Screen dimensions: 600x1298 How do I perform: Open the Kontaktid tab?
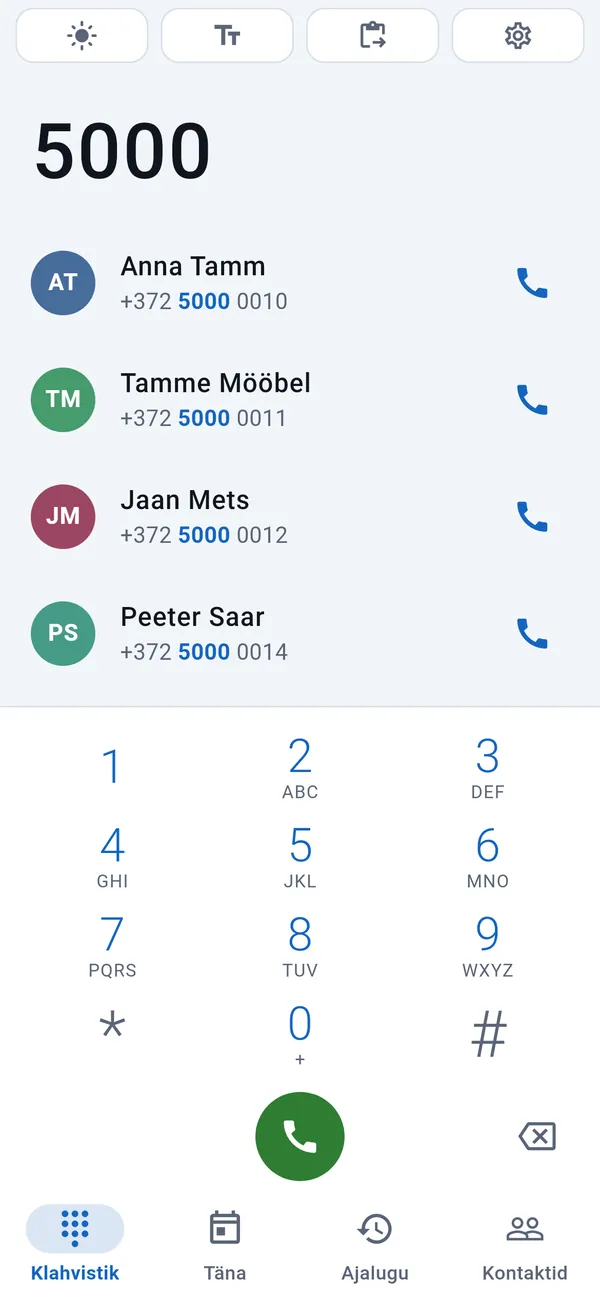tap(525, 1245)
